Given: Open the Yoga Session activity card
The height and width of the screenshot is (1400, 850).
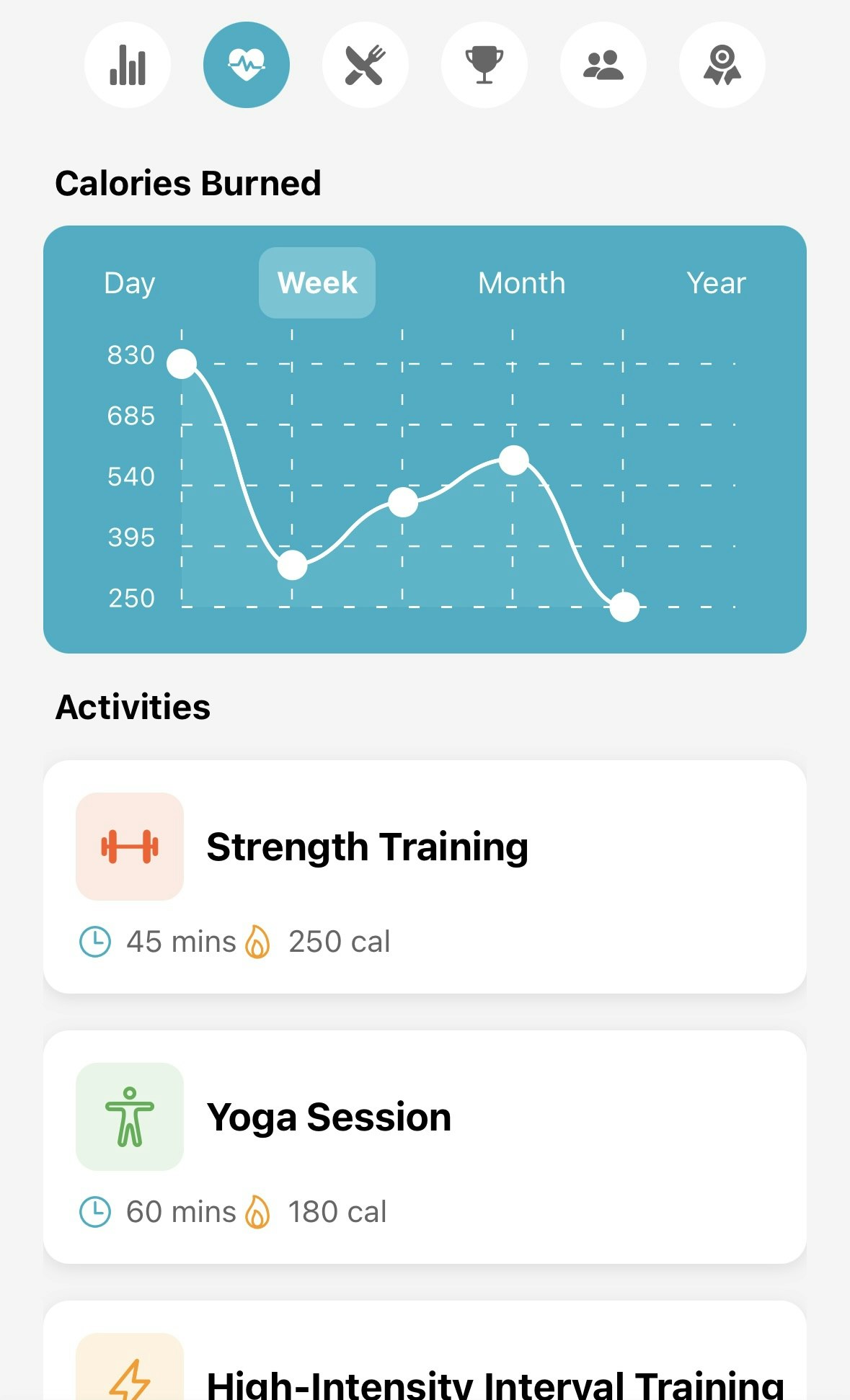Looking at the screenshot, I should (x=425, y=1147).
